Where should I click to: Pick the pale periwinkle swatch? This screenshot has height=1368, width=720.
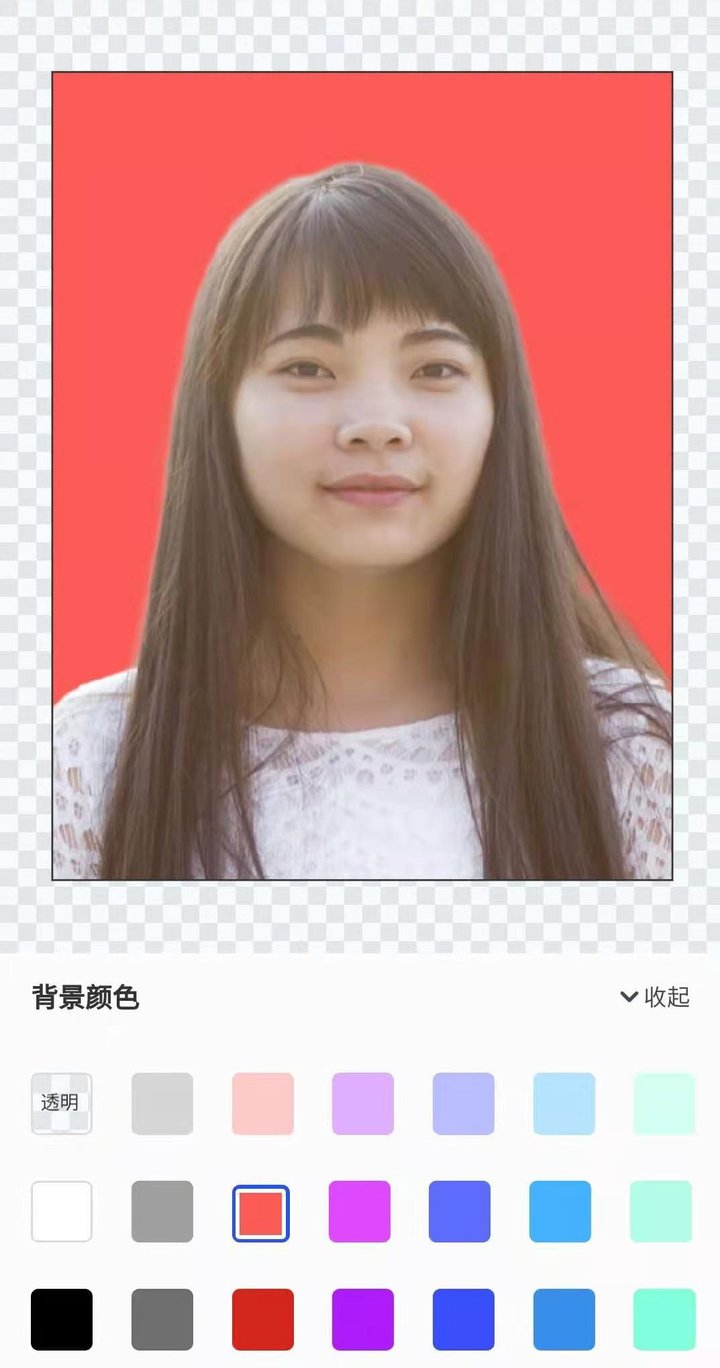[463, 1103]
